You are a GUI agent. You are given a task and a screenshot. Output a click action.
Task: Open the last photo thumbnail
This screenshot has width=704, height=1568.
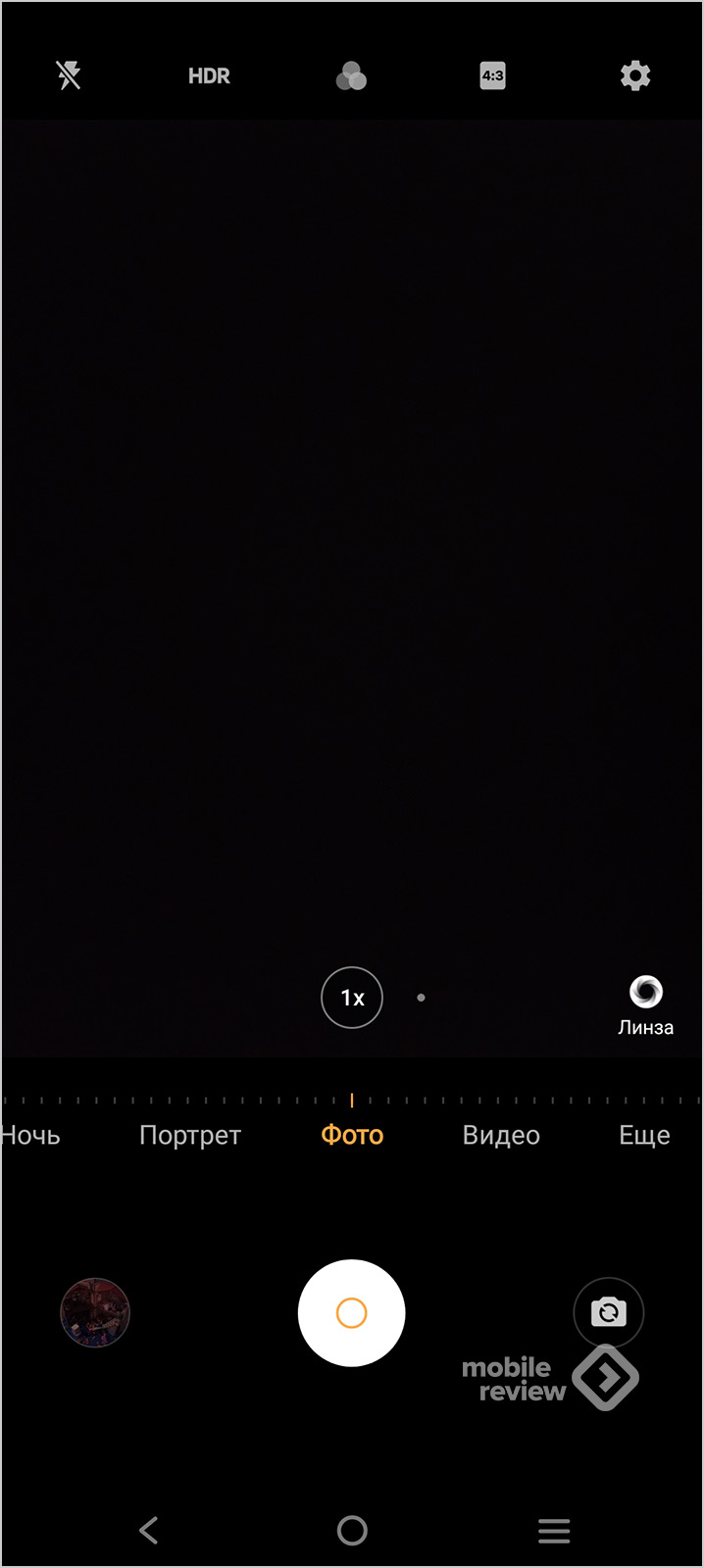coord(95,1312)
